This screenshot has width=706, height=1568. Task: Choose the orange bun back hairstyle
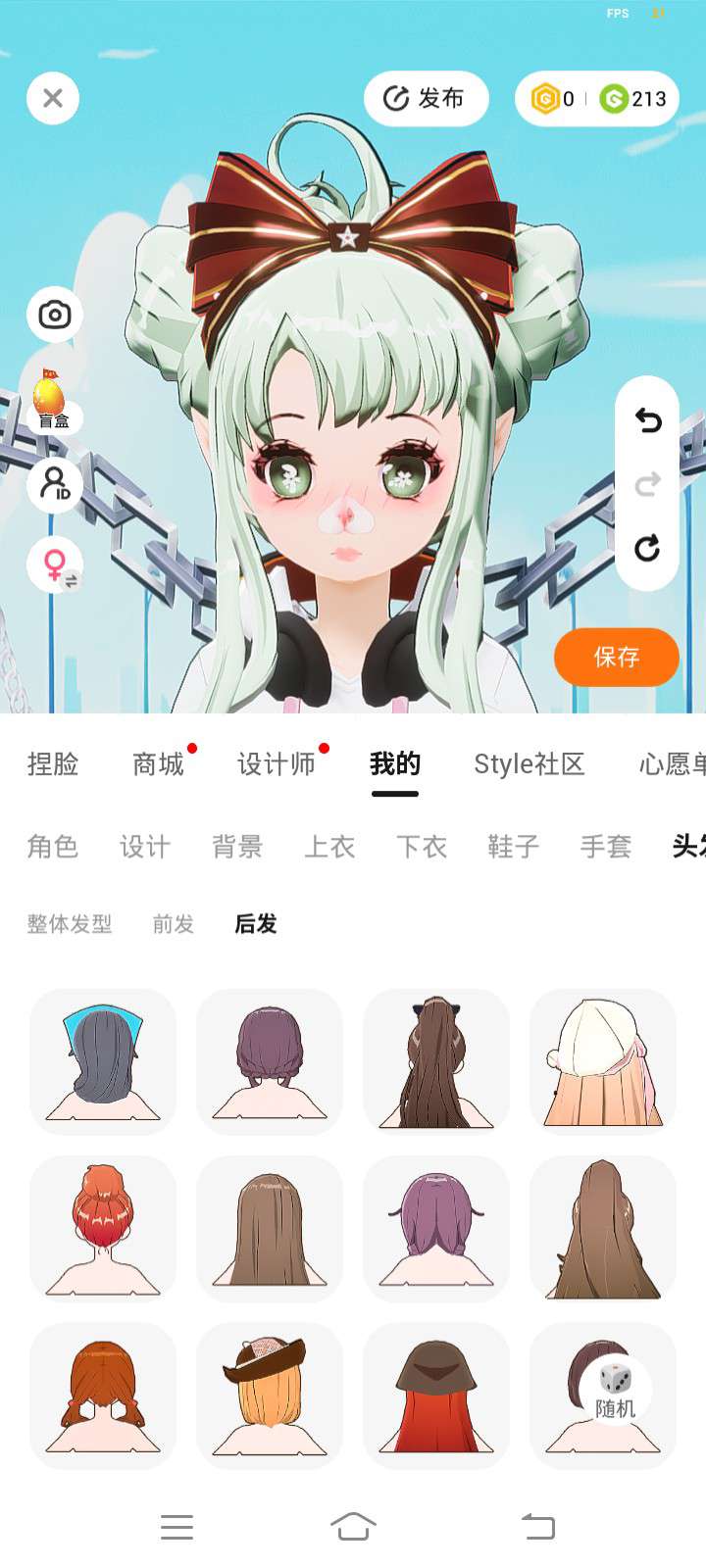103,1228
